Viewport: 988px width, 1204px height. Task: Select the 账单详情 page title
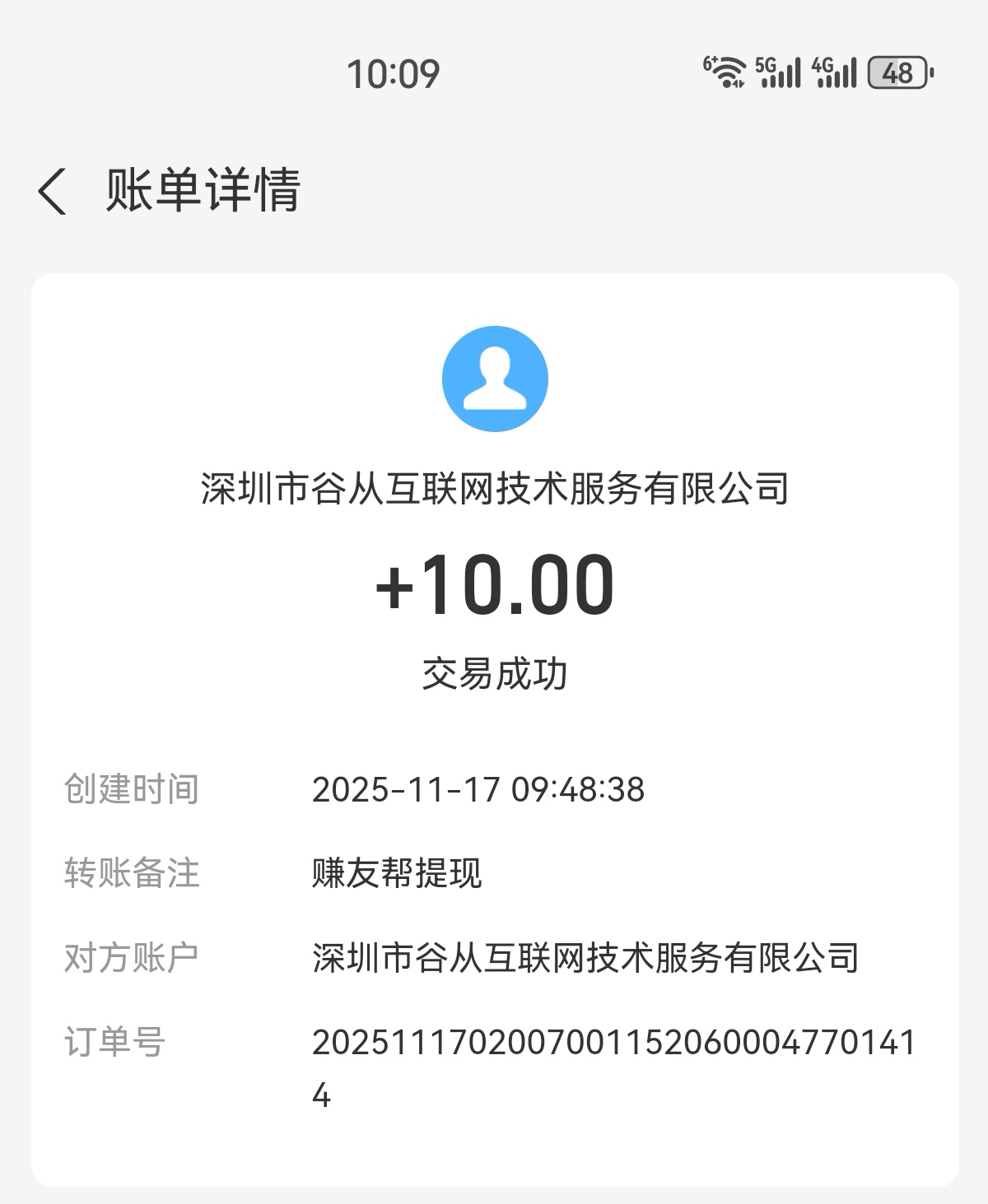201,191
